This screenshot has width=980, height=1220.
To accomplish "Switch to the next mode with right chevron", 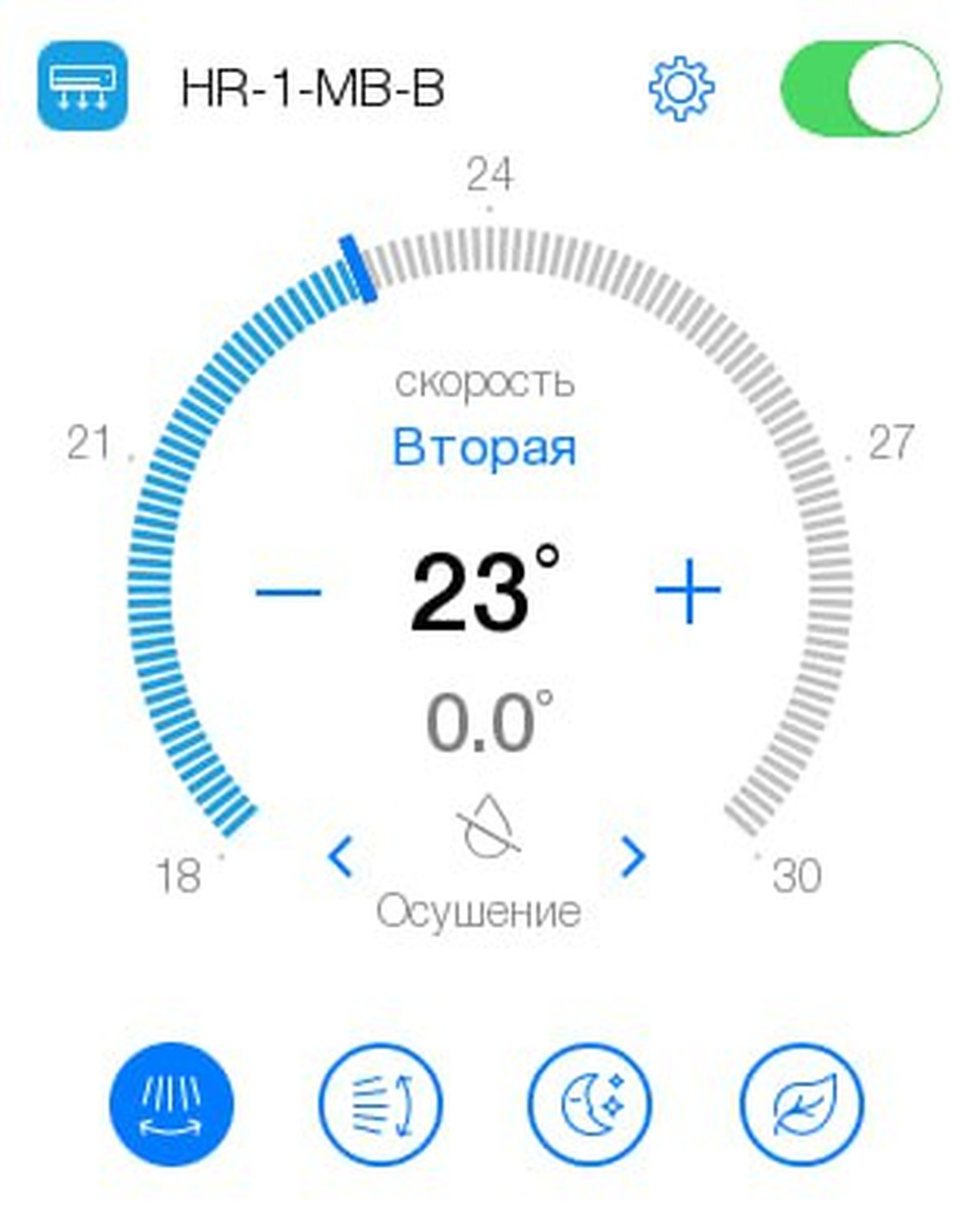I will (x=633, y=856).
